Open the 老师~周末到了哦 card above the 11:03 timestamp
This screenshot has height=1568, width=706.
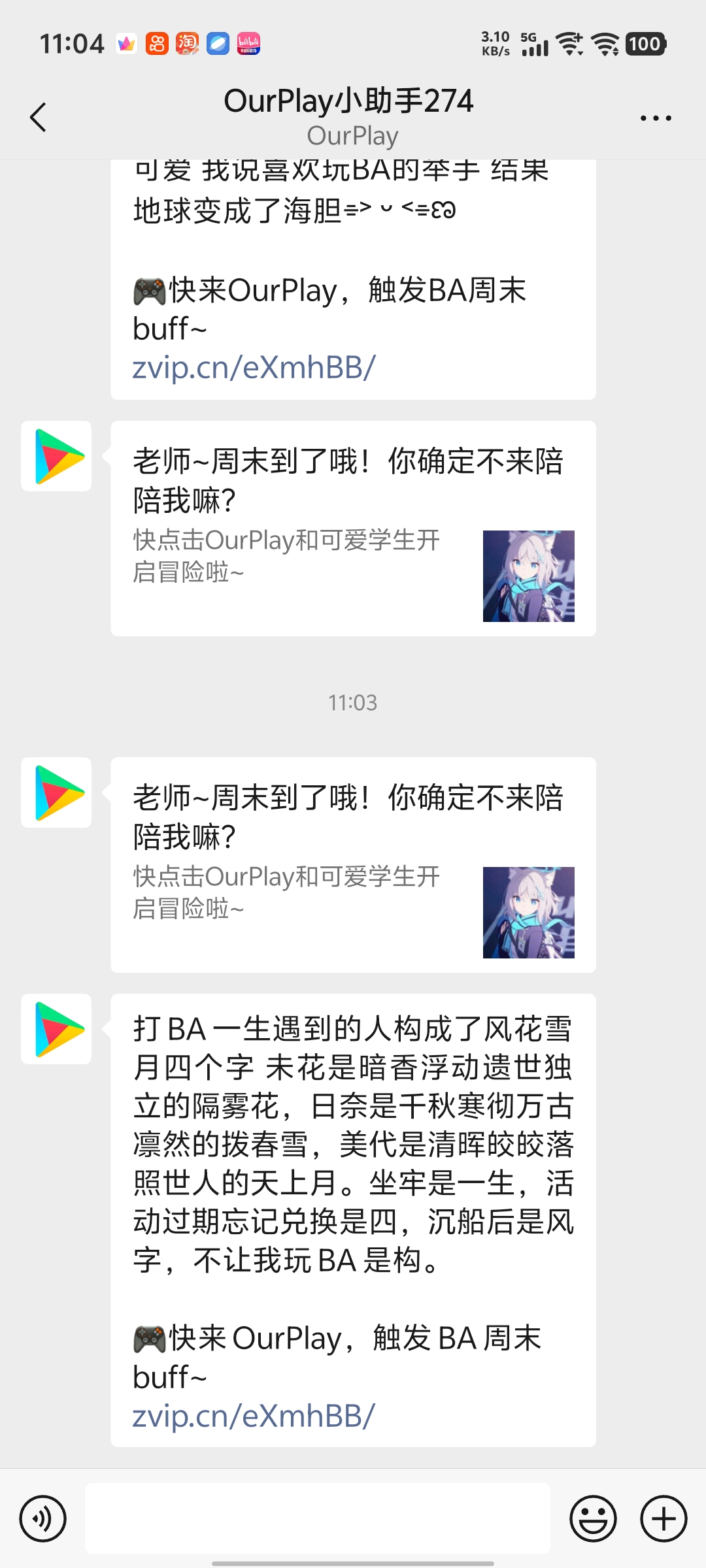[x=353, y=528]
